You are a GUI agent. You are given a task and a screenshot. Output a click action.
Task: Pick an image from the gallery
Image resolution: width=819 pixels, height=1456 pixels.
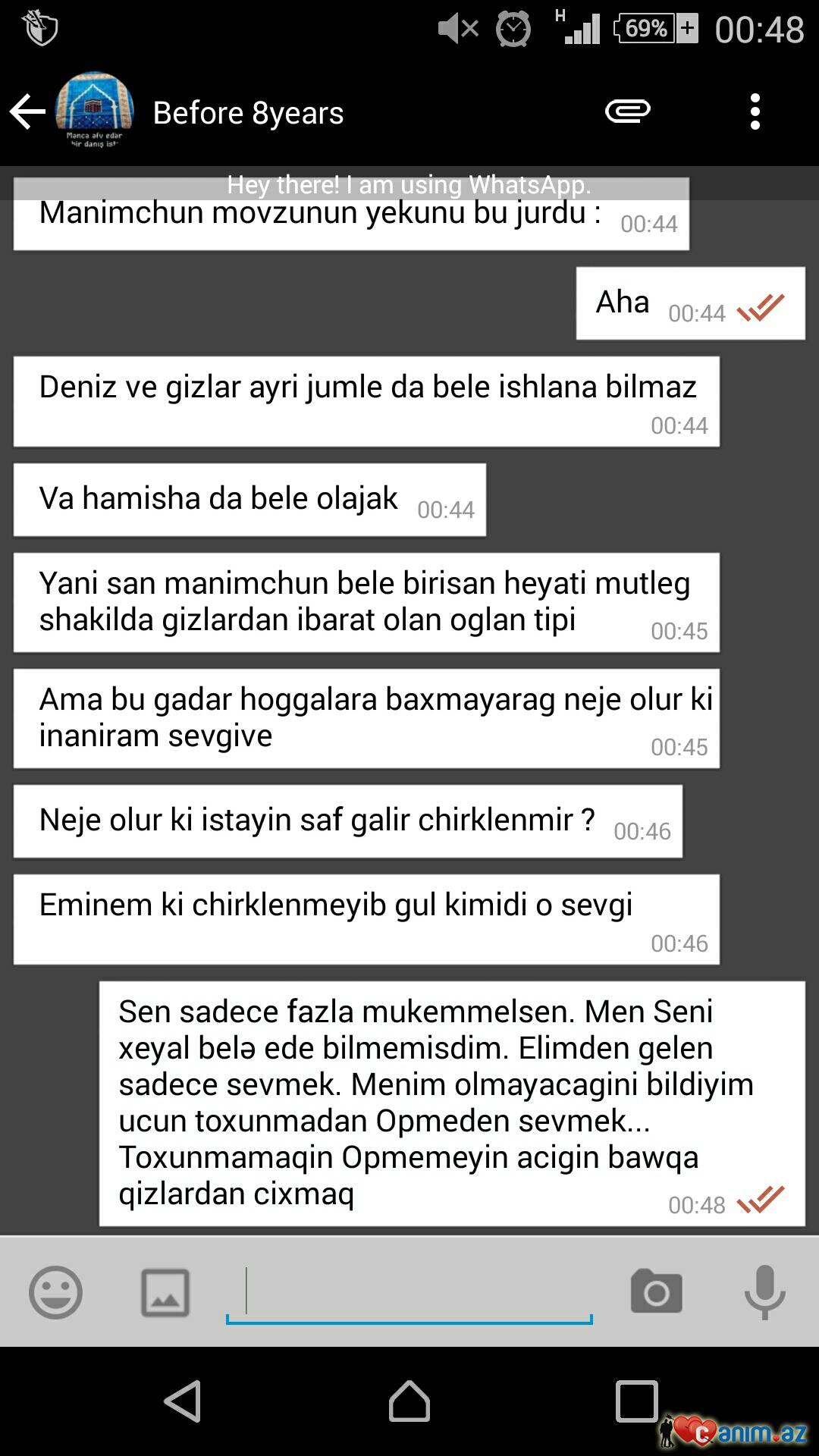click(x=165, y=1292)
